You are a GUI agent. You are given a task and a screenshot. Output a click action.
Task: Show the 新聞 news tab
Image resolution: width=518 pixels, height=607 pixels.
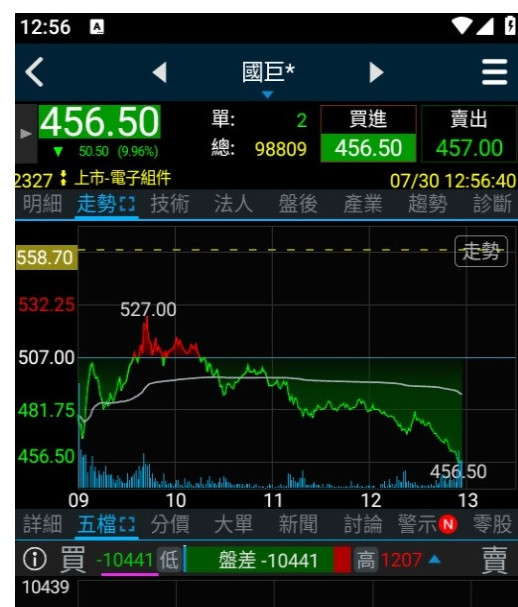coord(298,524)
